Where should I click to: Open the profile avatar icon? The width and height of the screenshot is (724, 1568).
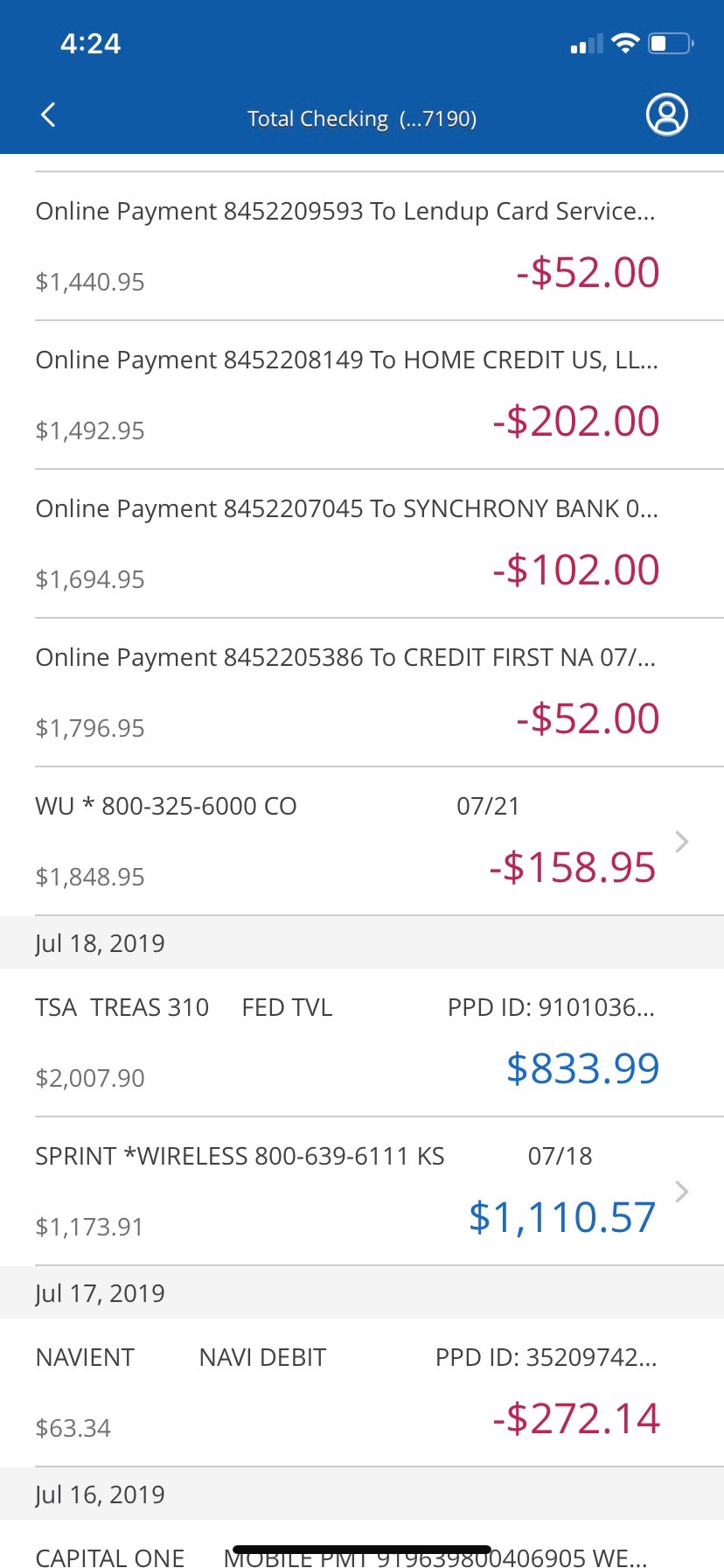pyautogui.click(x=666, y=114)
